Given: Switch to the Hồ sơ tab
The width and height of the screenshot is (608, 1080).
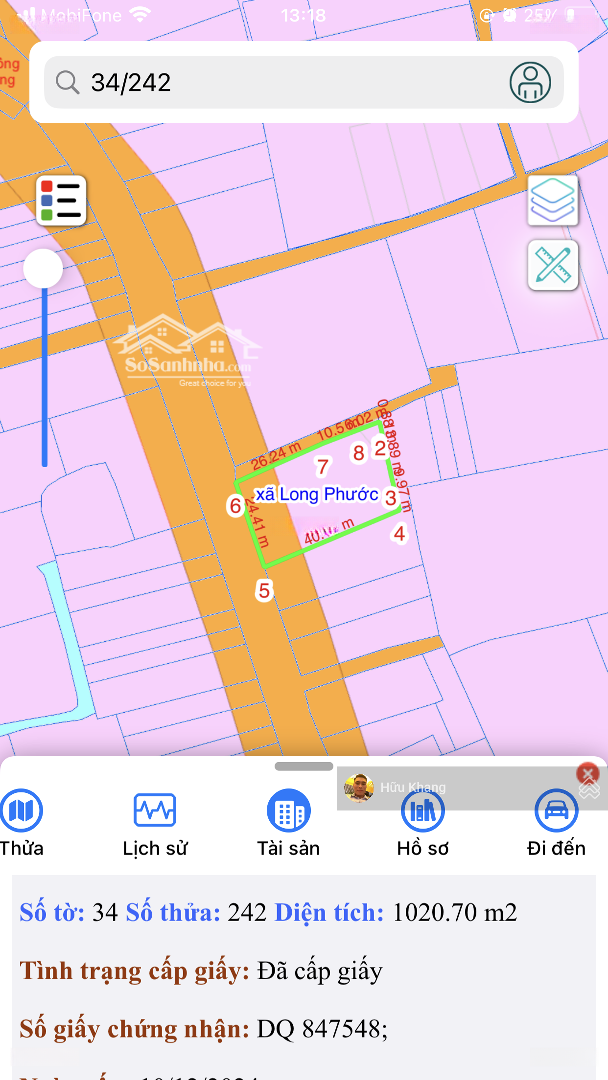Looking at the screenshot, I should (x=422, y=824).
